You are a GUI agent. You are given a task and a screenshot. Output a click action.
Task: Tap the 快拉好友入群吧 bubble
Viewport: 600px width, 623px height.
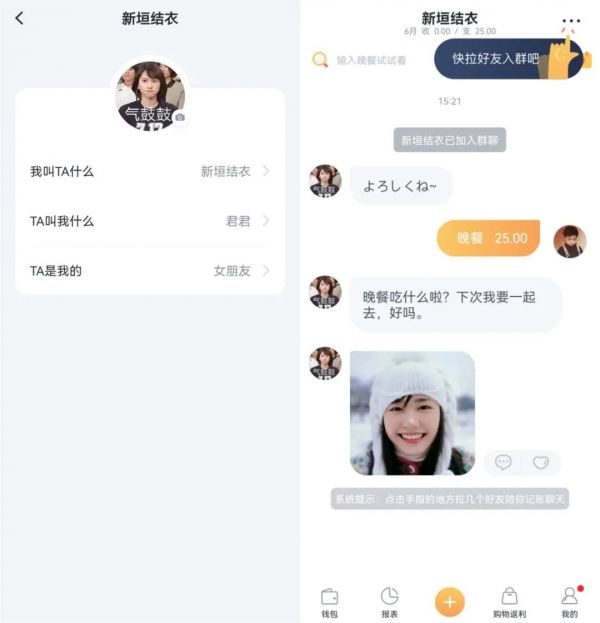pyautogui.click(x=495, y=59)
